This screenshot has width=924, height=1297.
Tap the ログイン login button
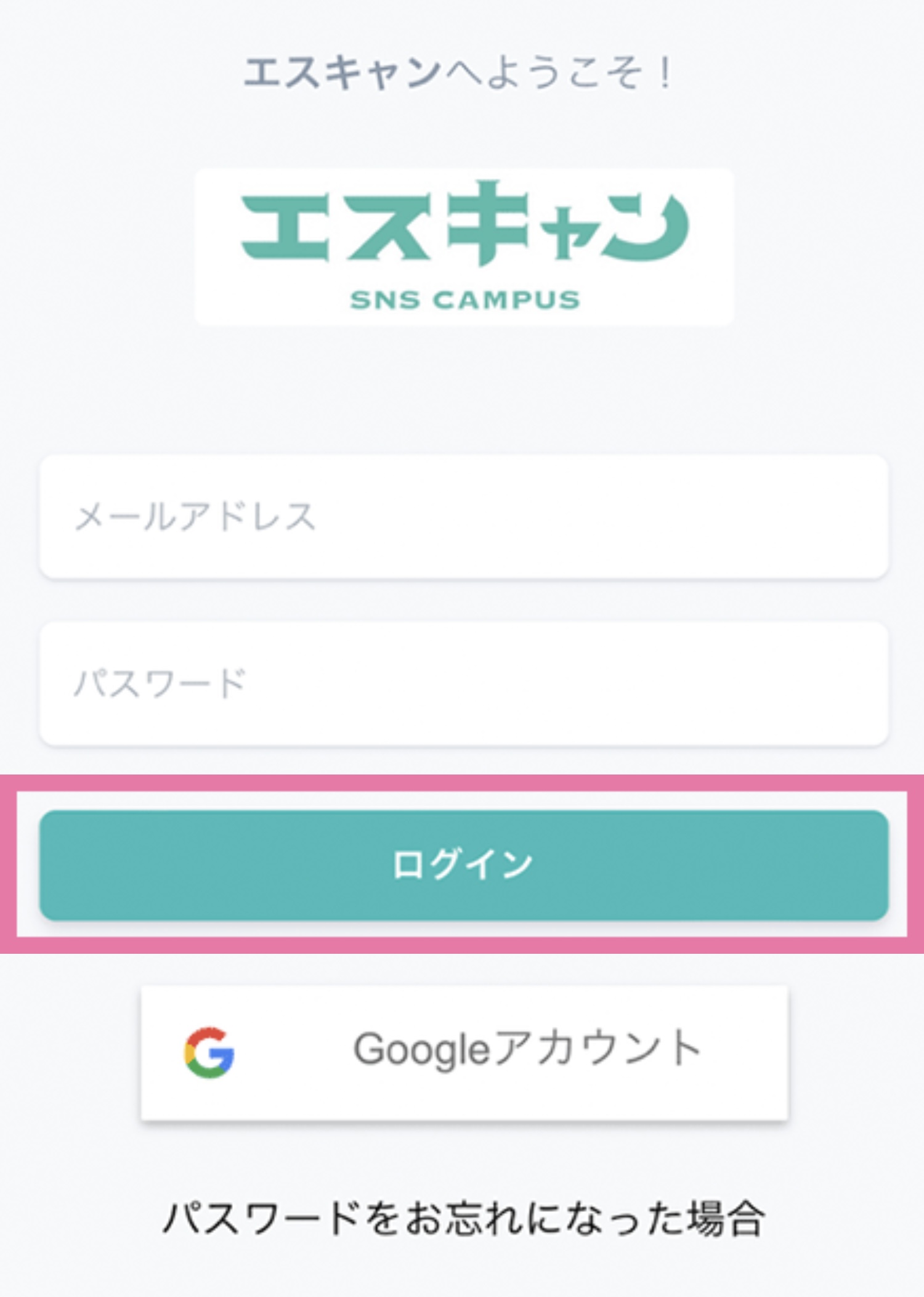(x=463, y=864)
